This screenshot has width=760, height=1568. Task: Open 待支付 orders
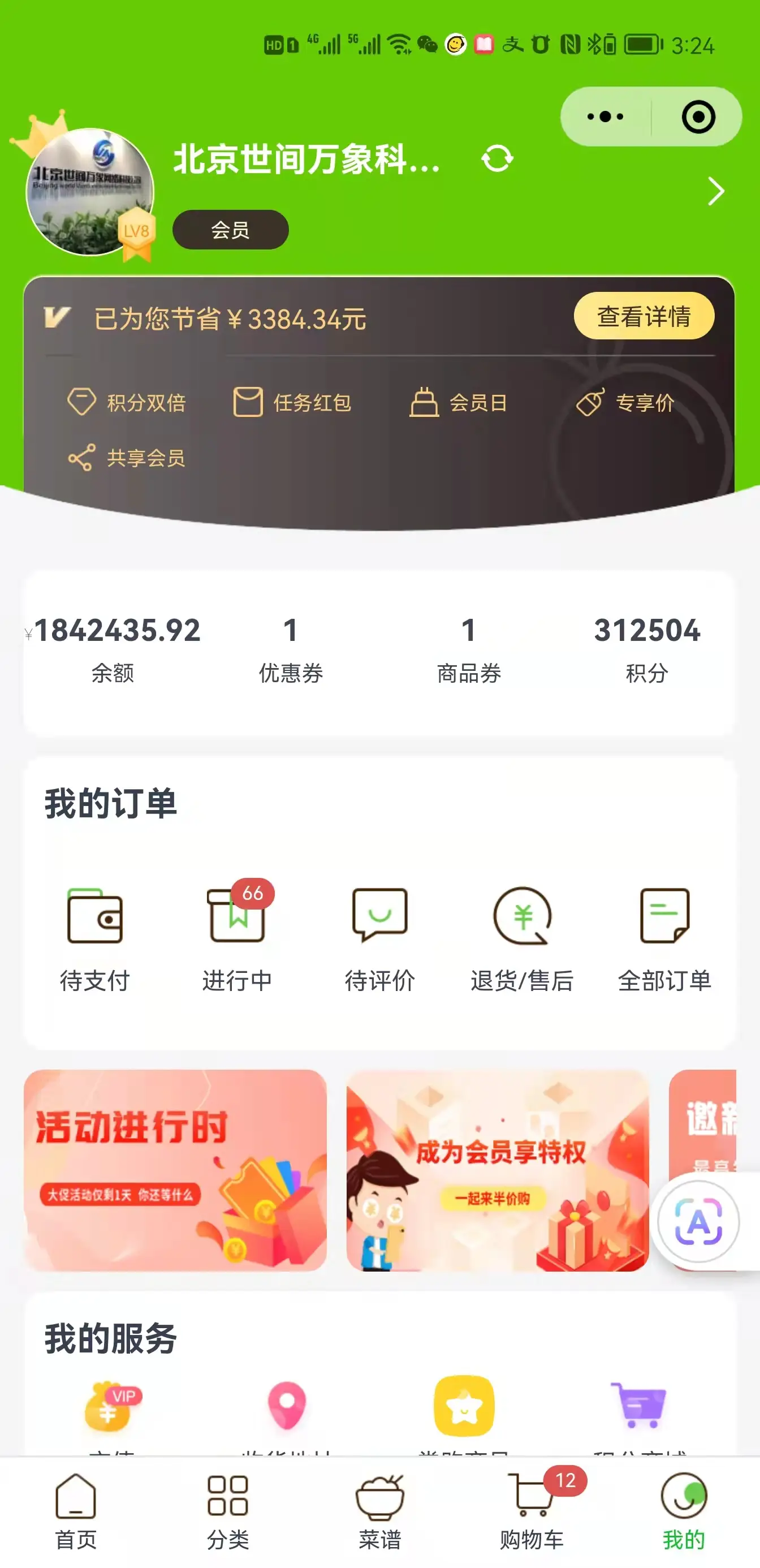[x=95, y=938]
